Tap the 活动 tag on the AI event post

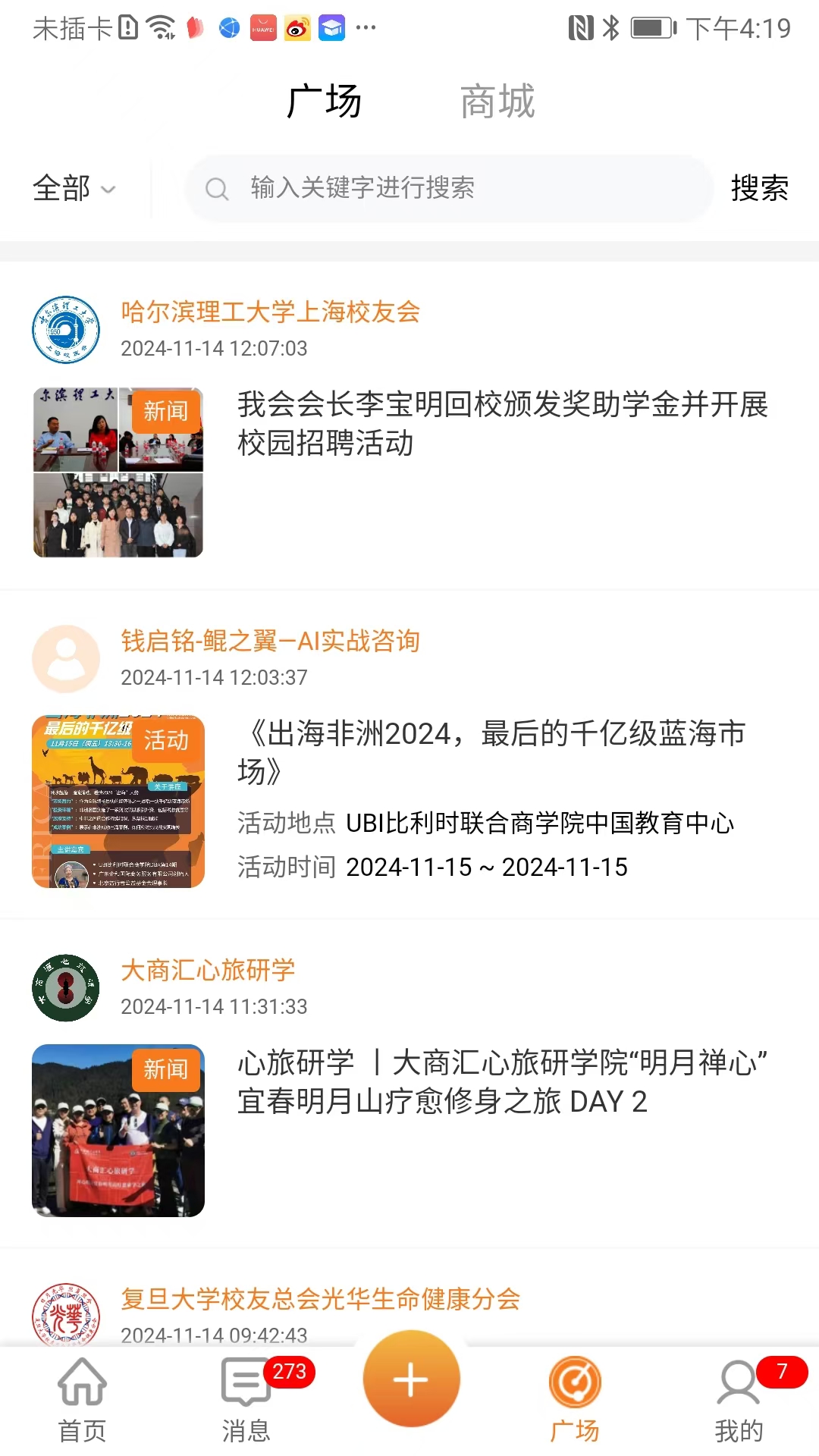click(x=168, y=742)
